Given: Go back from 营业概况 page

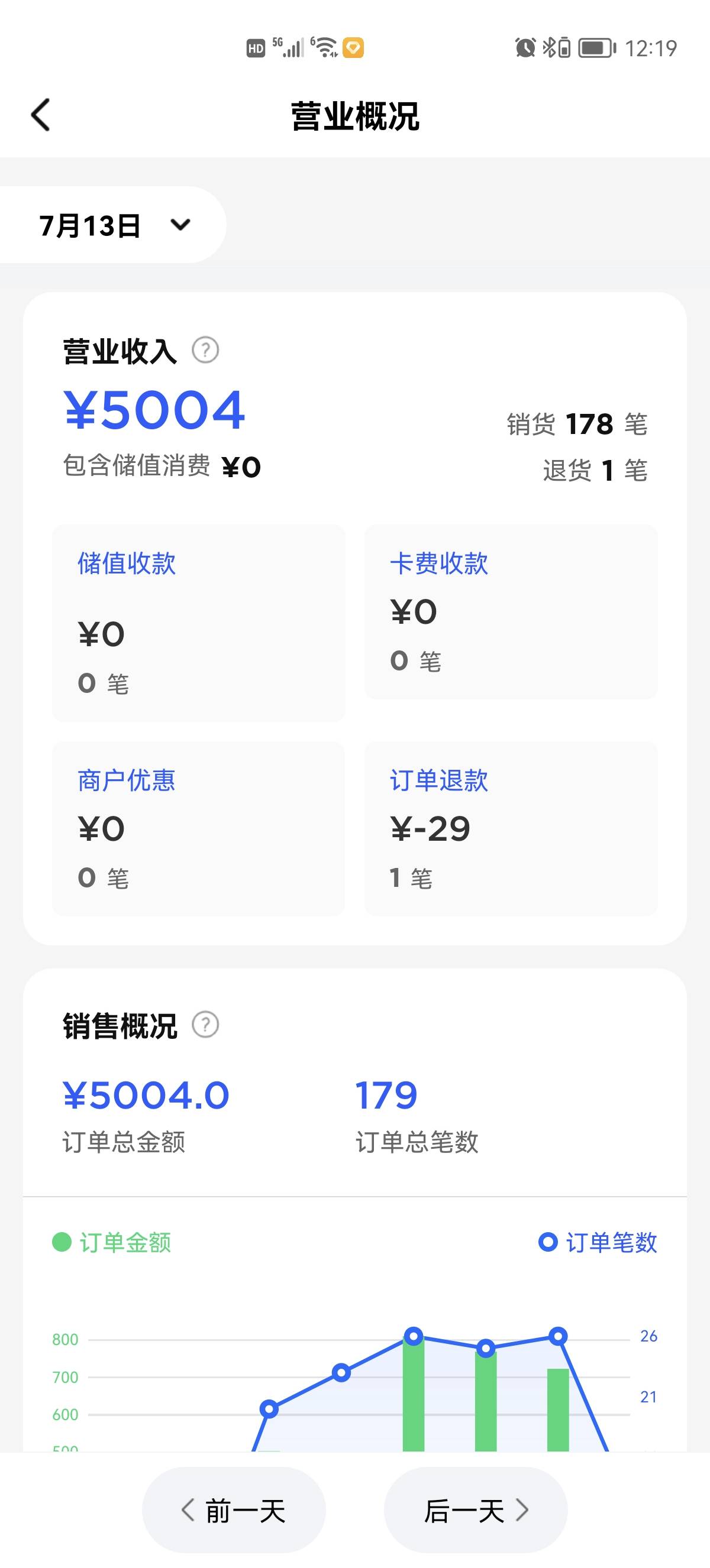Looking at the screenshot, I should coord(40,115).
